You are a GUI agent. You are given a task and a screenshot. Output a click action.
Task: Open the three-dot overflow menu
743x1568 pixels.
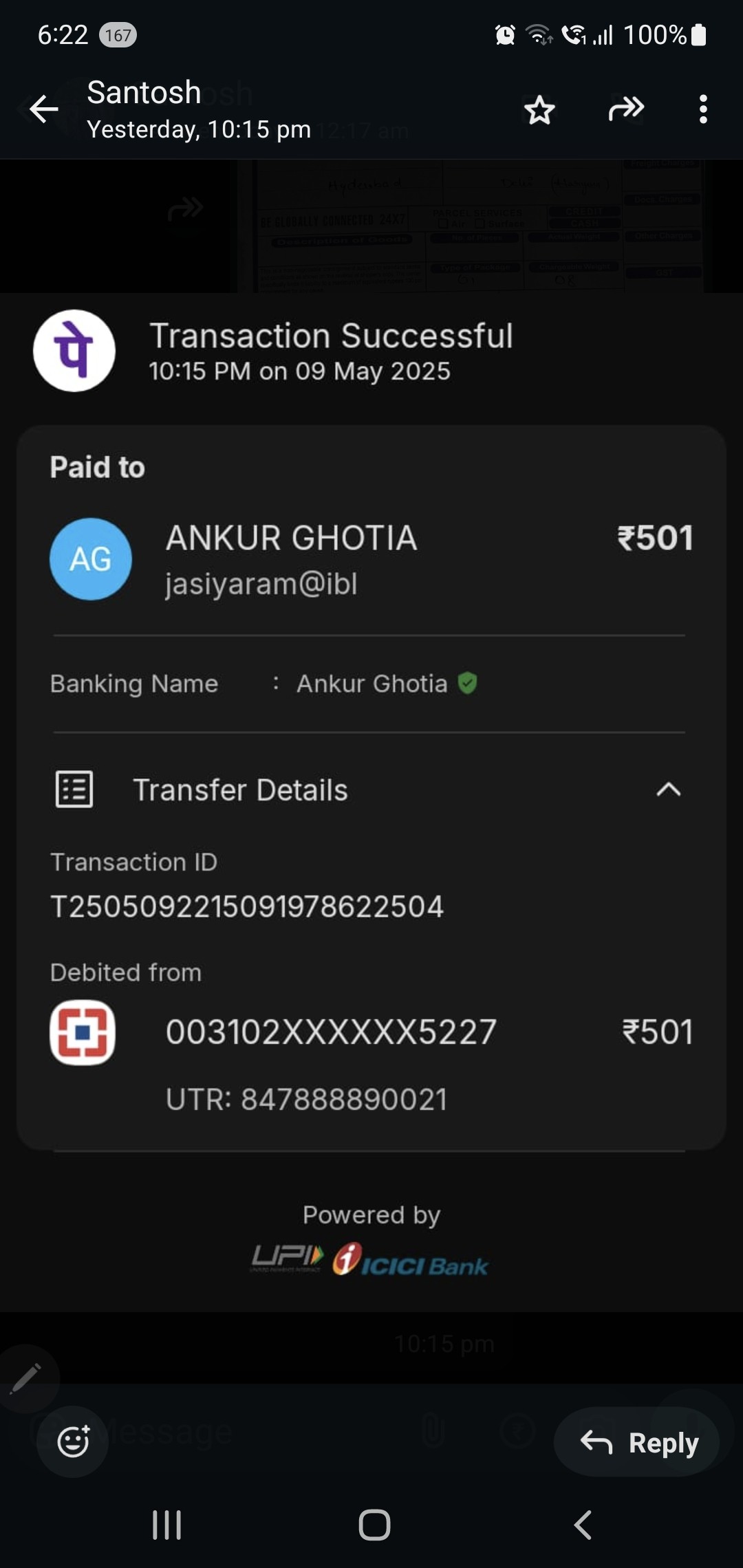(702, 109)
